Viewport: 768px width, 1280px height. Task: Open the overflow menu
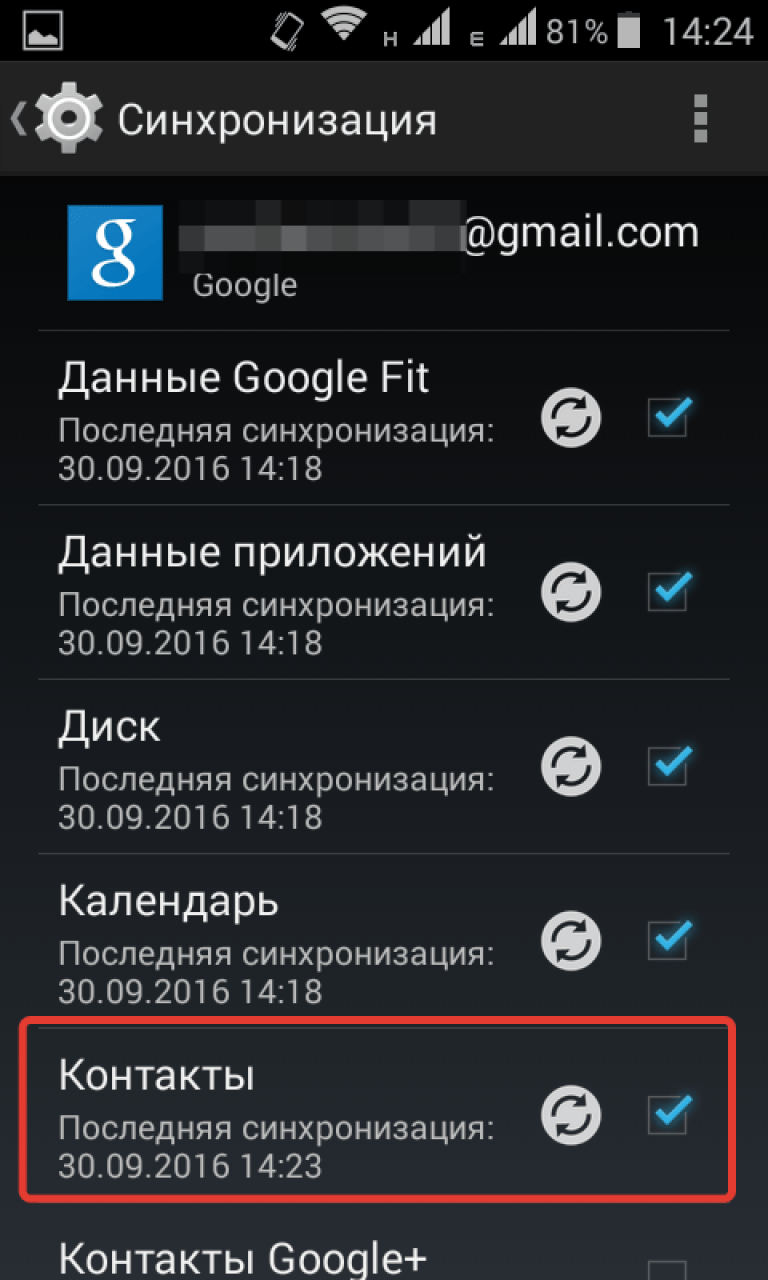(x=700, y=120)
